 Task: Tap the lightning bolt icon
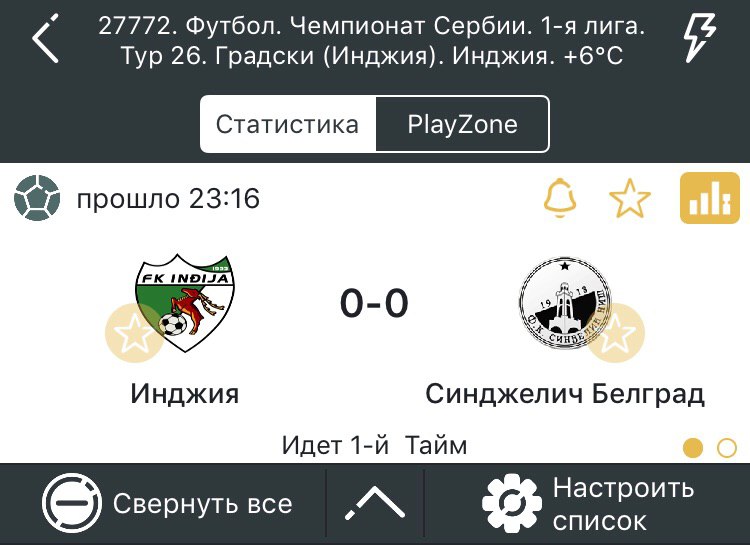698,41
